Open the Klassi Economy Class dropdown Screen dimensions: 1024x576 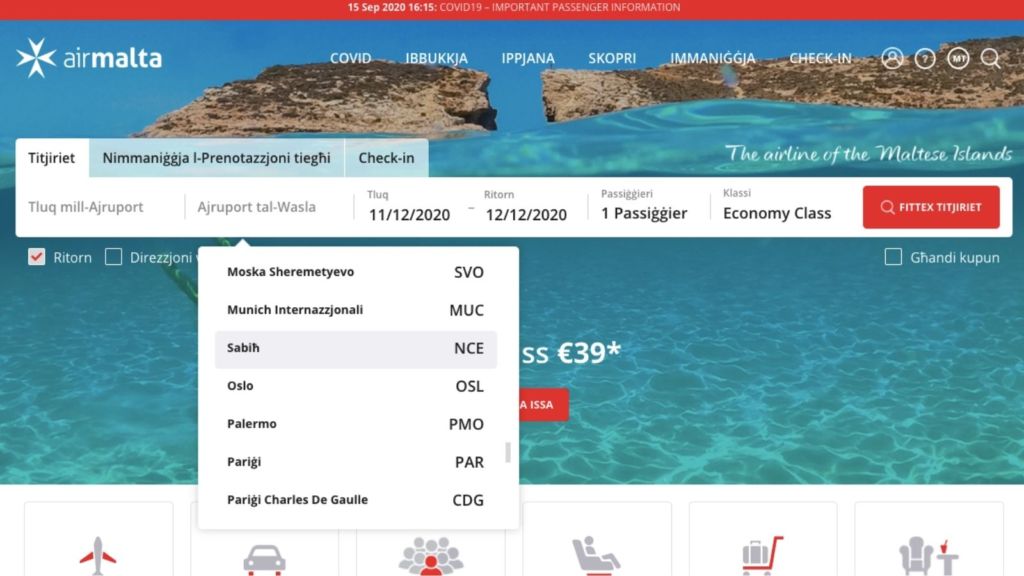point(777,212)
